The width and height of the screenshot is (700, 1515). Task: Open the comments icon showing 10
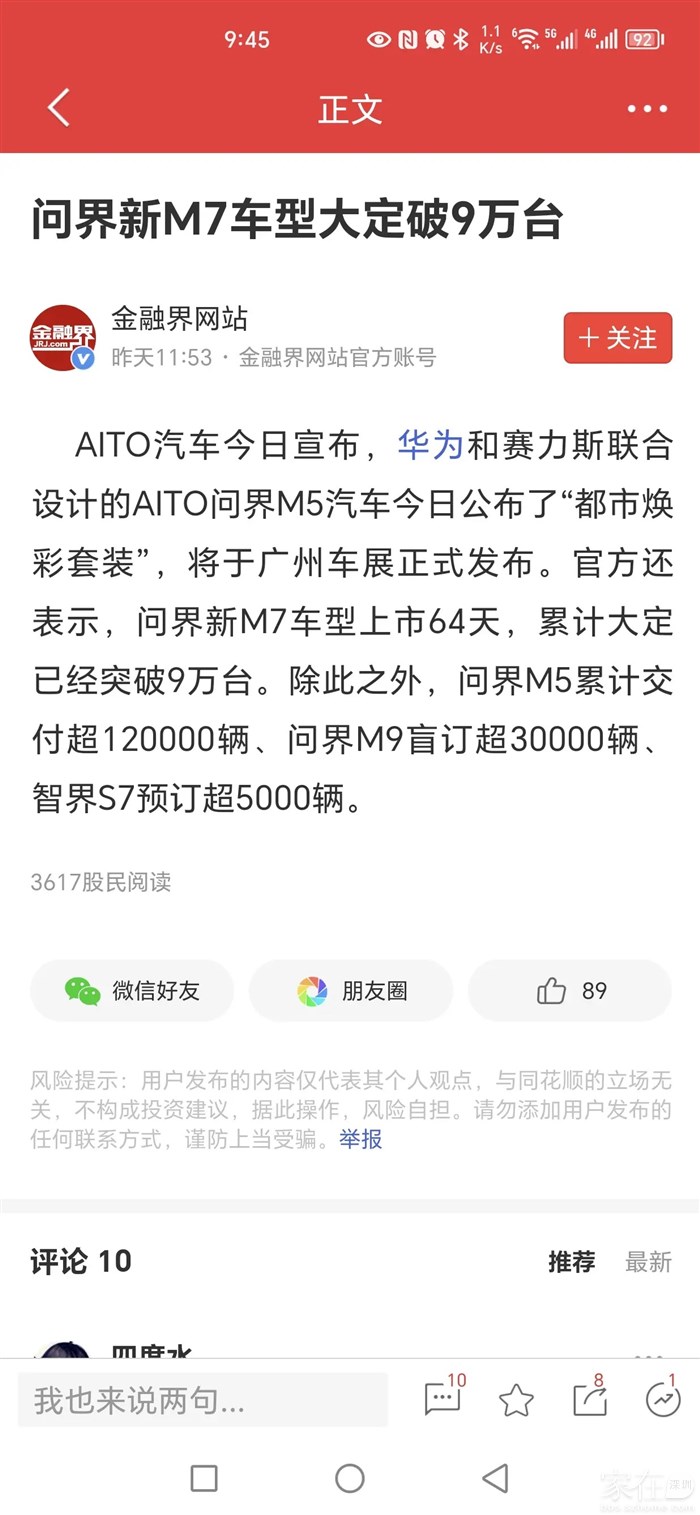coord(443,1398)
